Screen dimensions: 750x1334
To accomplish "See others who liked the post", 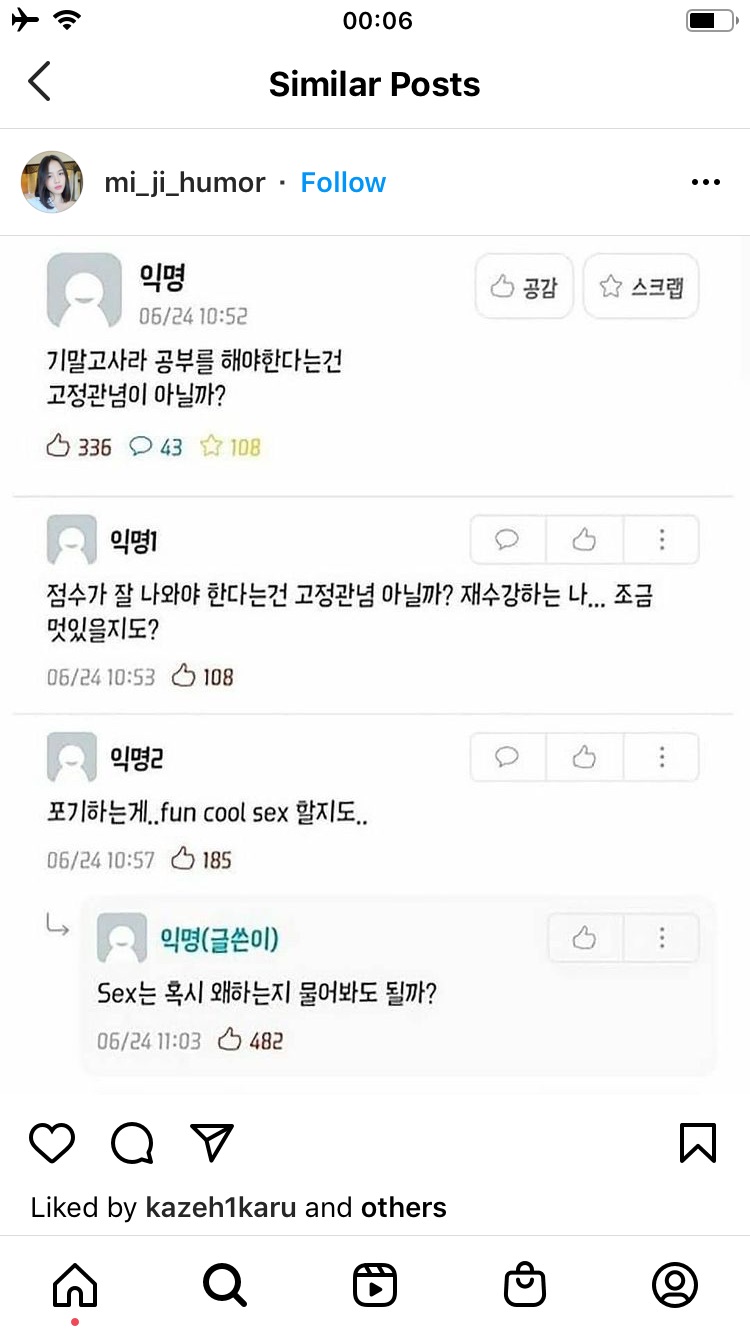I will [x=404, y=1207].
